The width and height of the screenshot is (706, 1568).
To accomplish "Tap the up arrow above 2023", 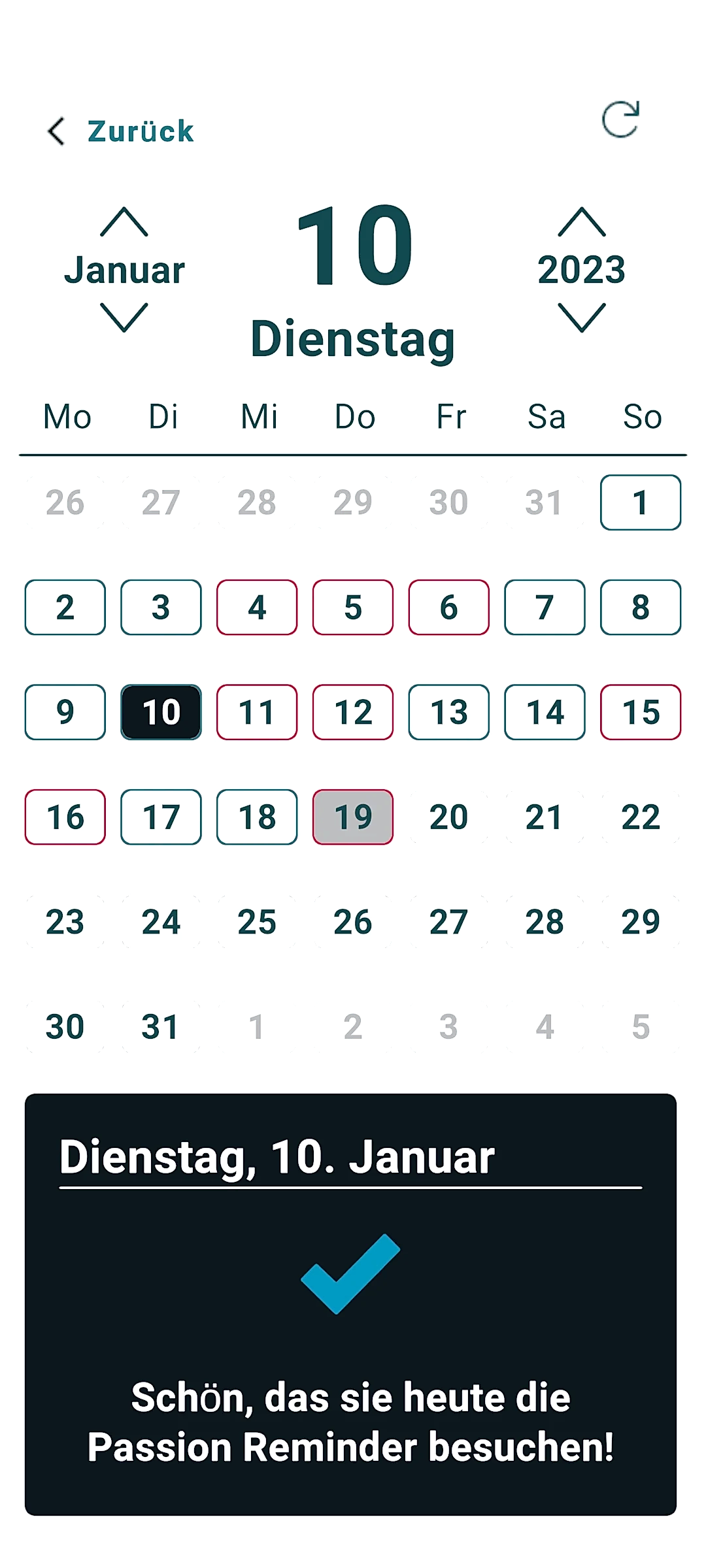I will pyautogui.click(x=582, y=222).
